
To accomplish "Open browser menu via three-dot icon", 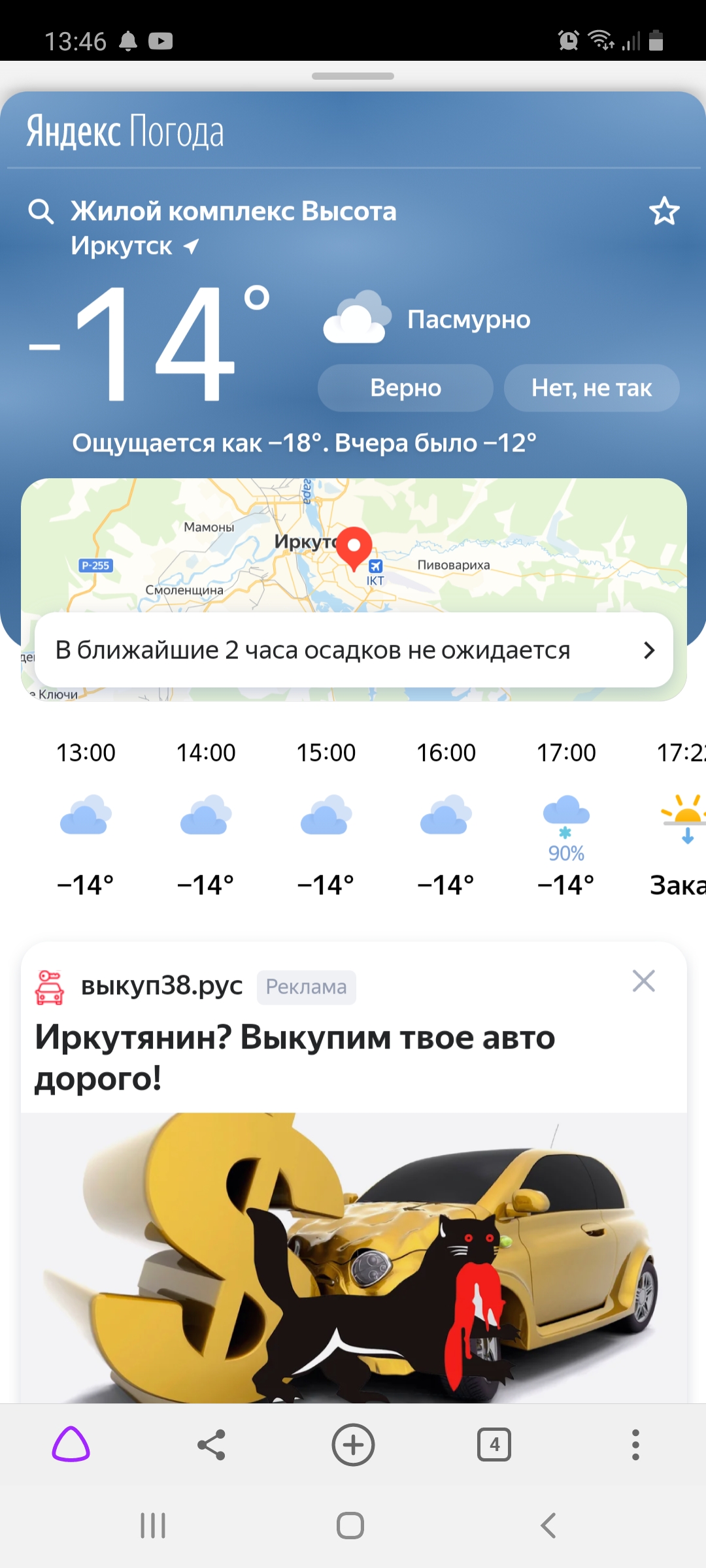I will pyautogui.click(x=635, y=1445).
